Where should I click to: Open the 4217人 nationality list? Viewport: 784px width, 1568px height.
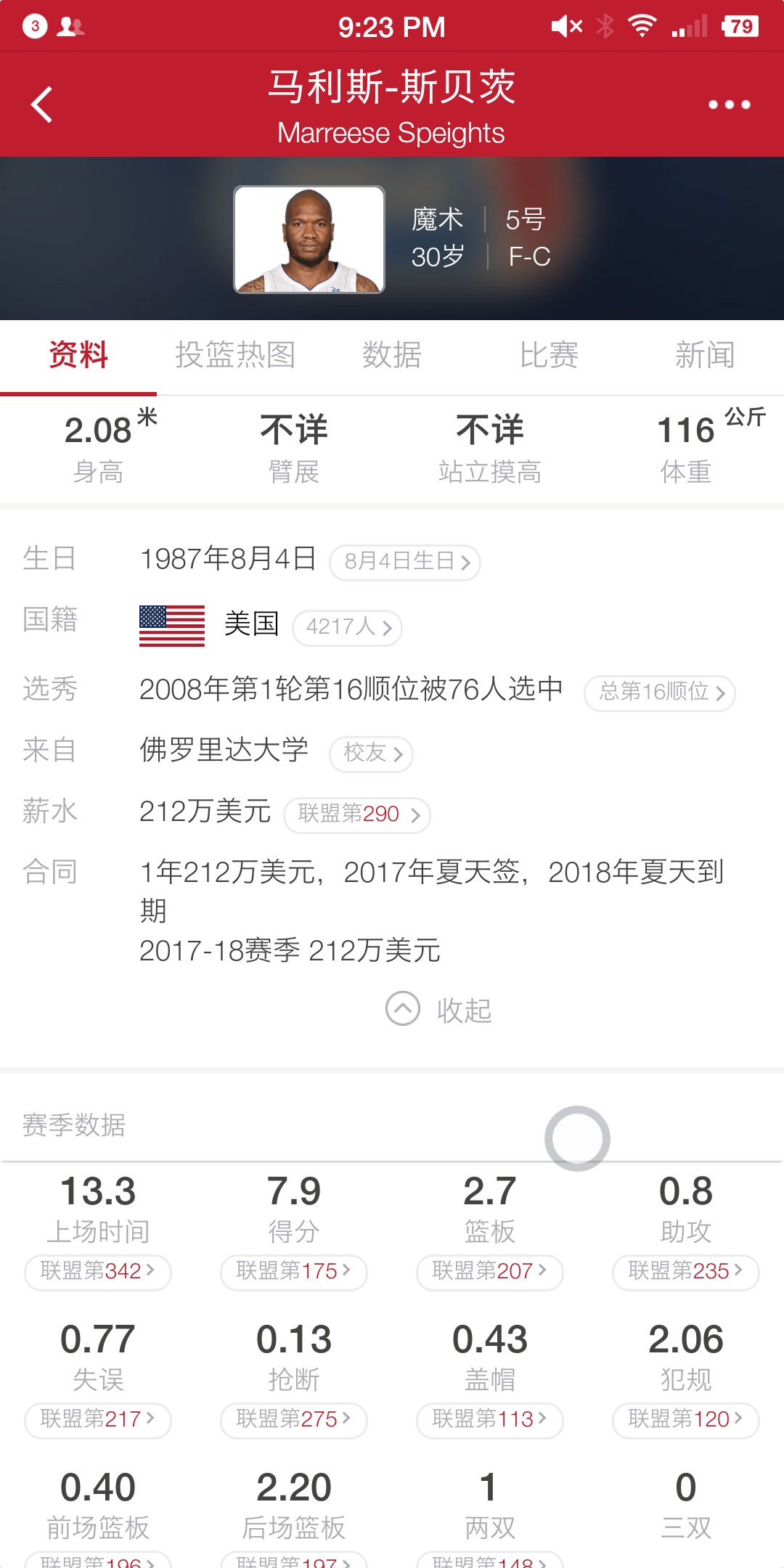point(348,627)
